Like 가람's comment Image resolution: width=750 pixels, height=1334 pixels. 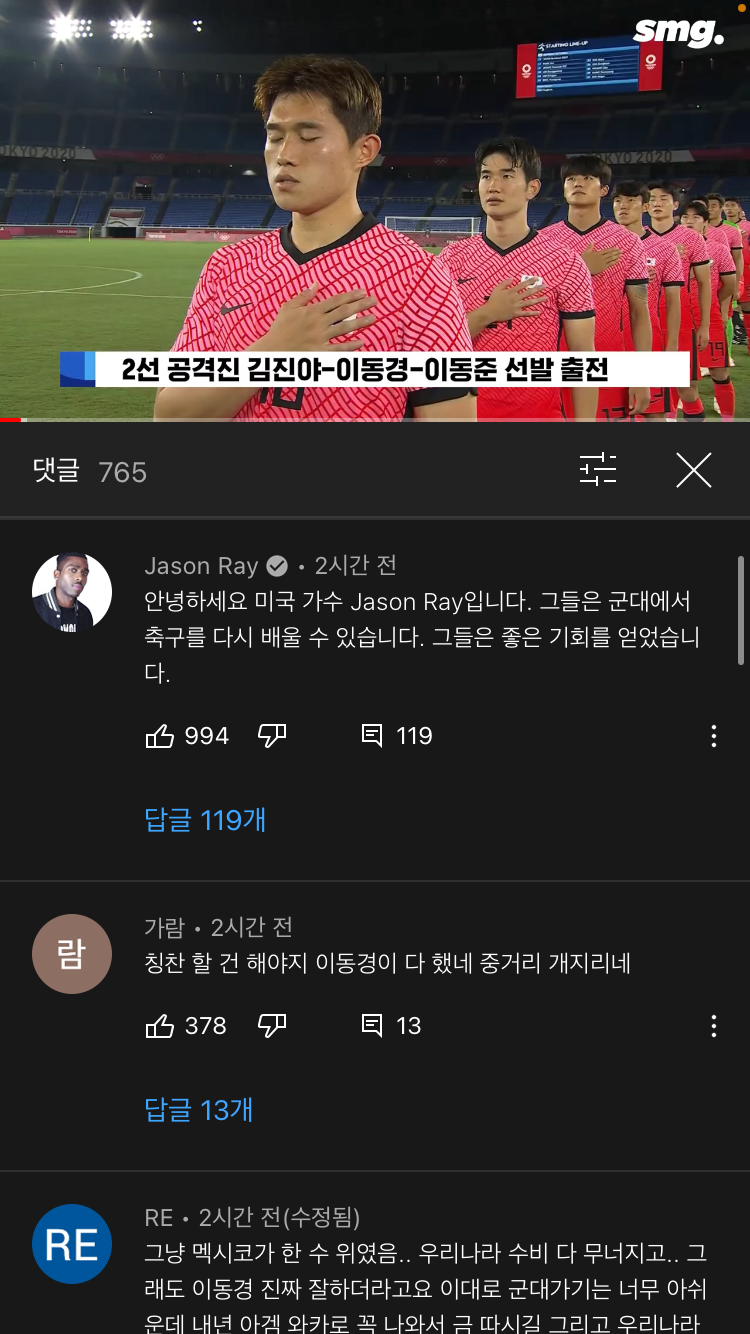coord(160,1026)
